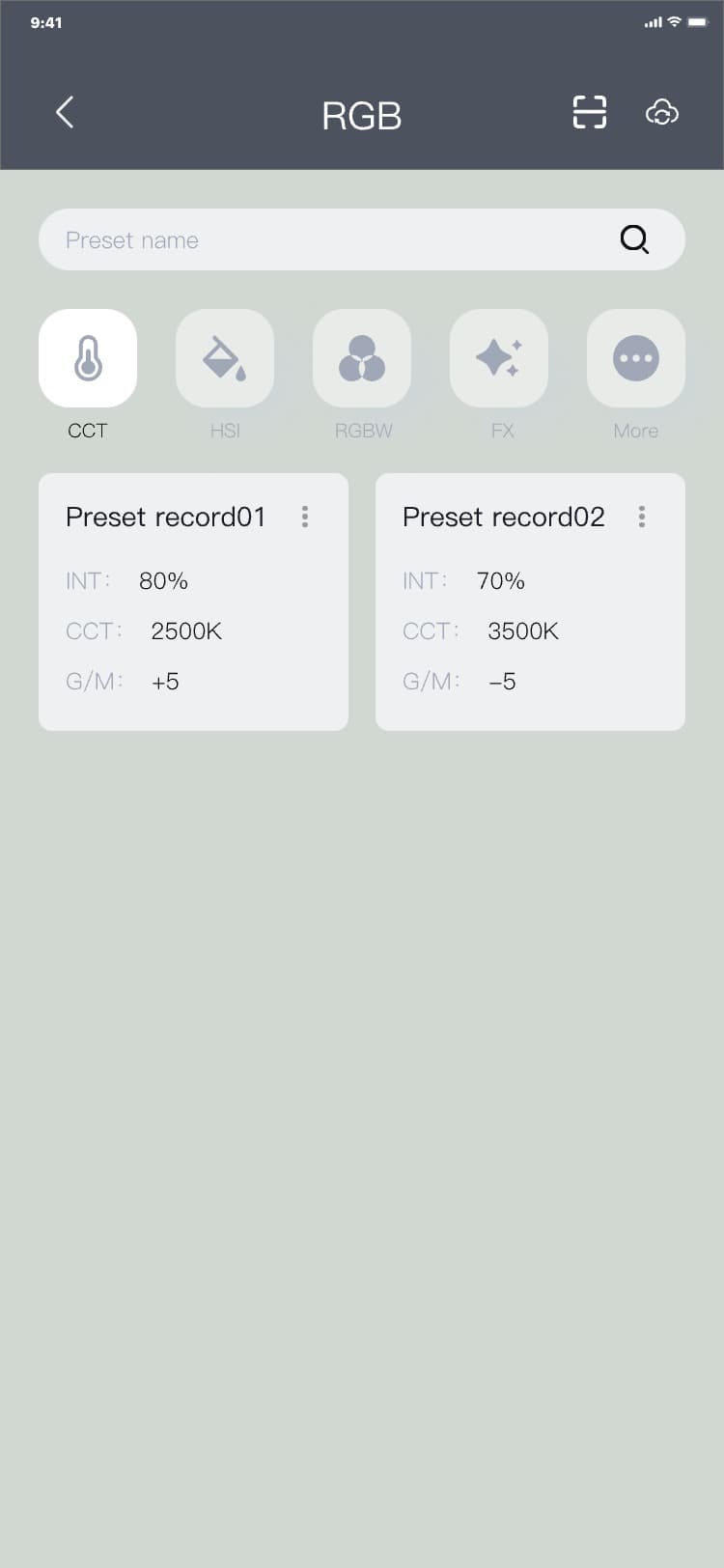Switch to the HSI mode
Image resolution: width=724 pixels, height=1568 pixels.
225,358
